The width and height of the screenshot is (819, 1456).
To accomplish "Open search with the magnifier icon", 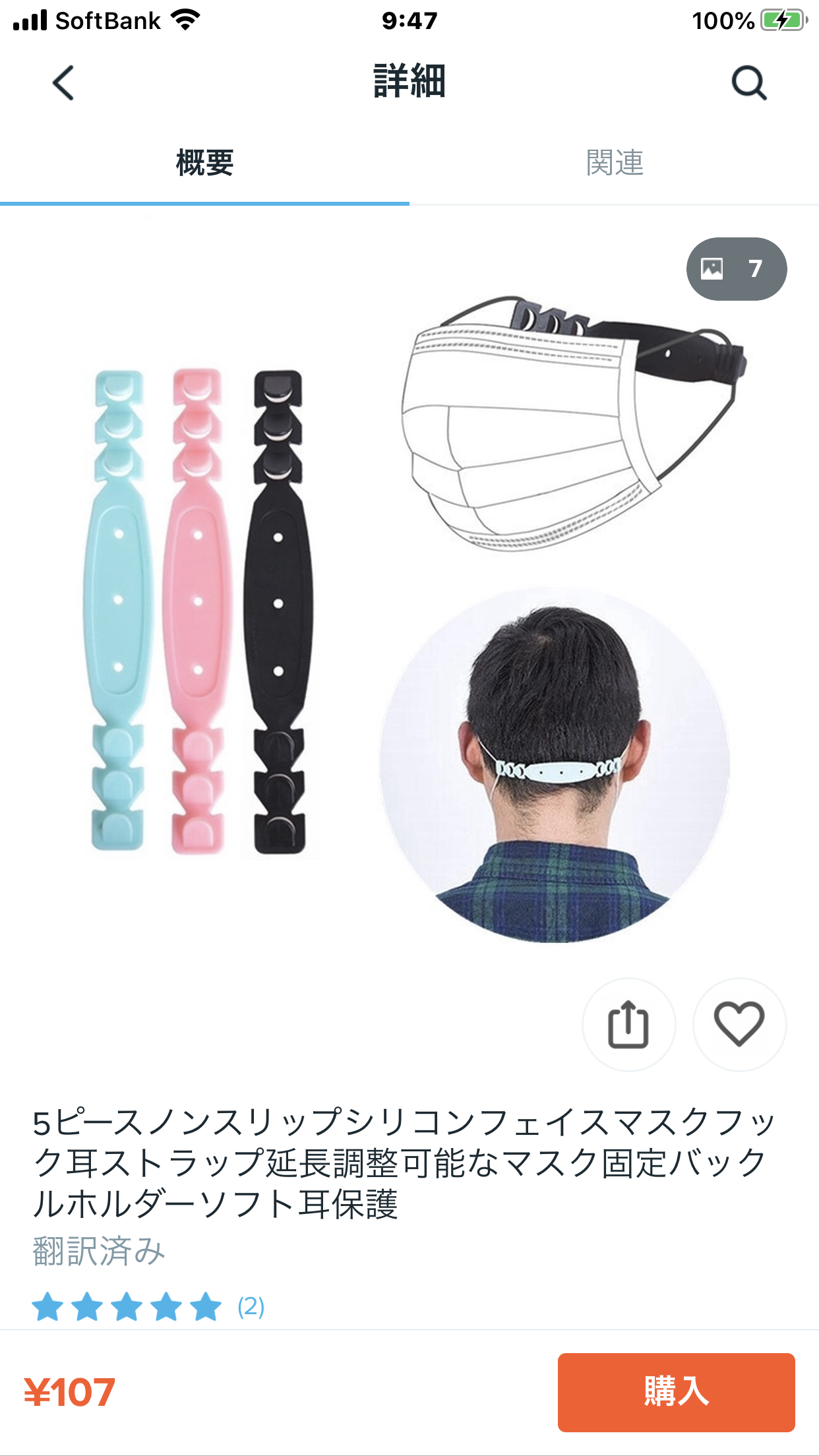I will click(749, 83).
